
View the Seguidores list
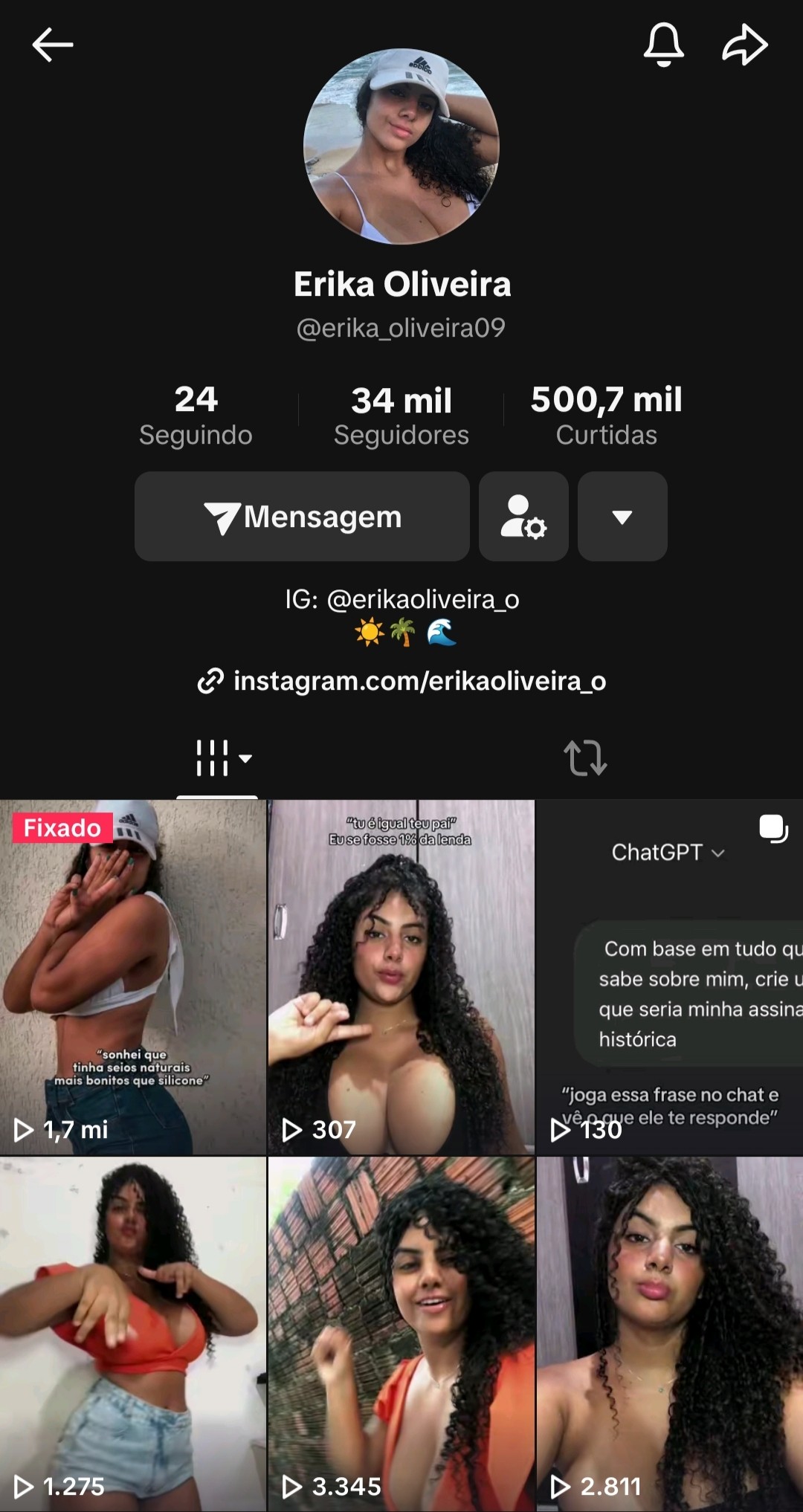[401, 415]
